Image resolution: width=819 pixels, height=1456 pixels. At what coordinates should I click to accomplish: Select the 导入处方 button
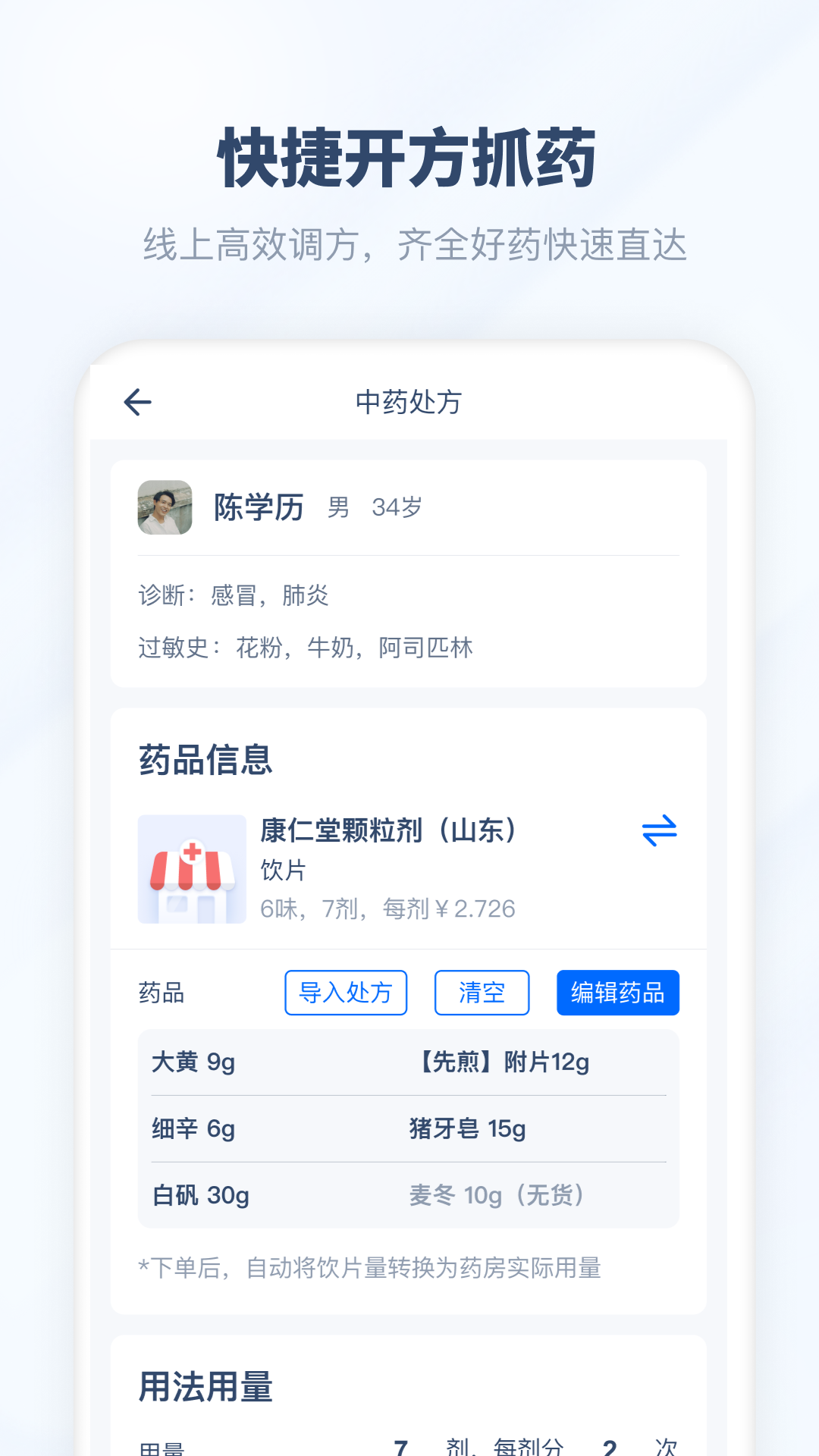pos(346,992)
